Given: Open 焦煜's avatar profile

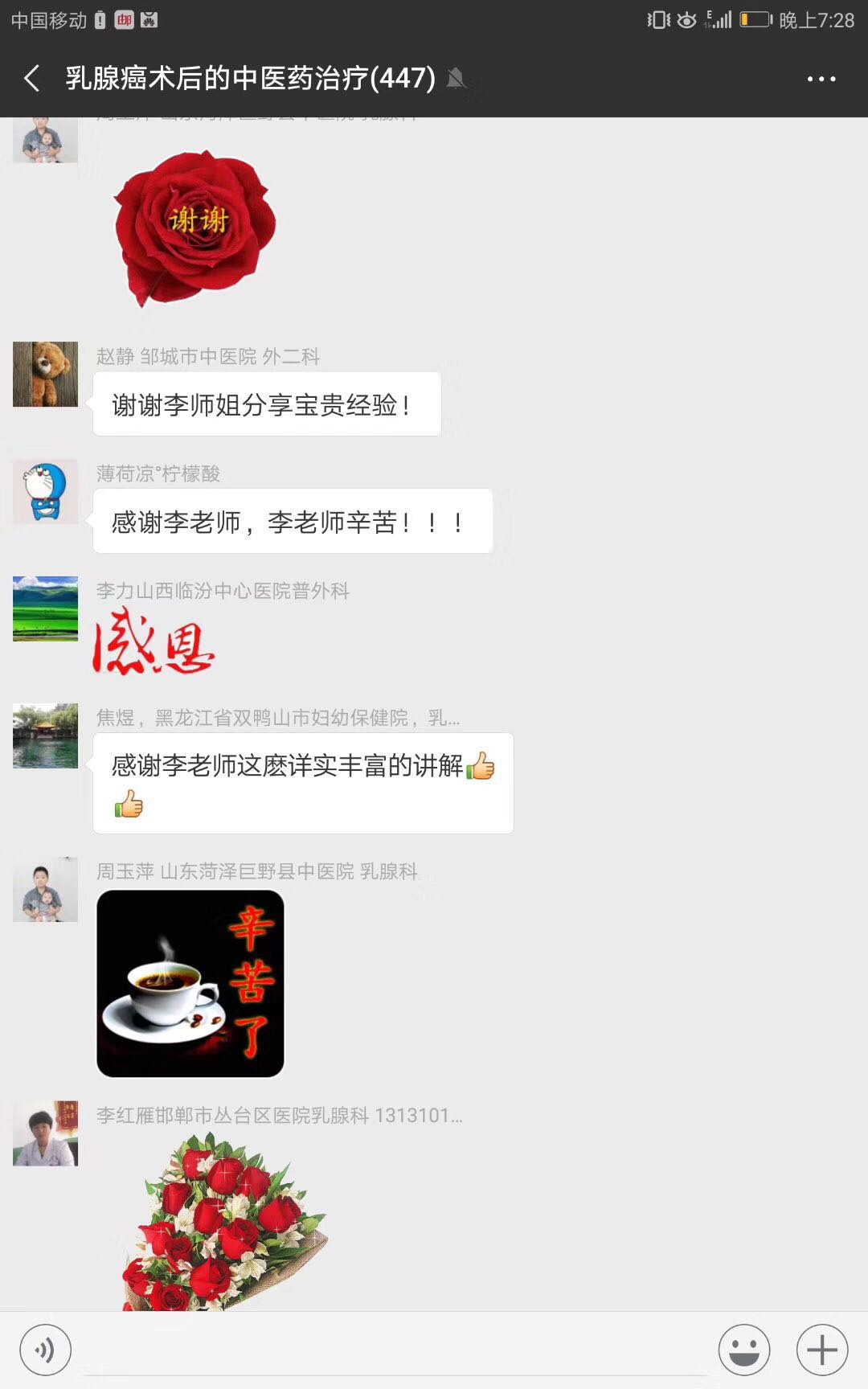Looking at the screenshot, I should tap(45, 735).
